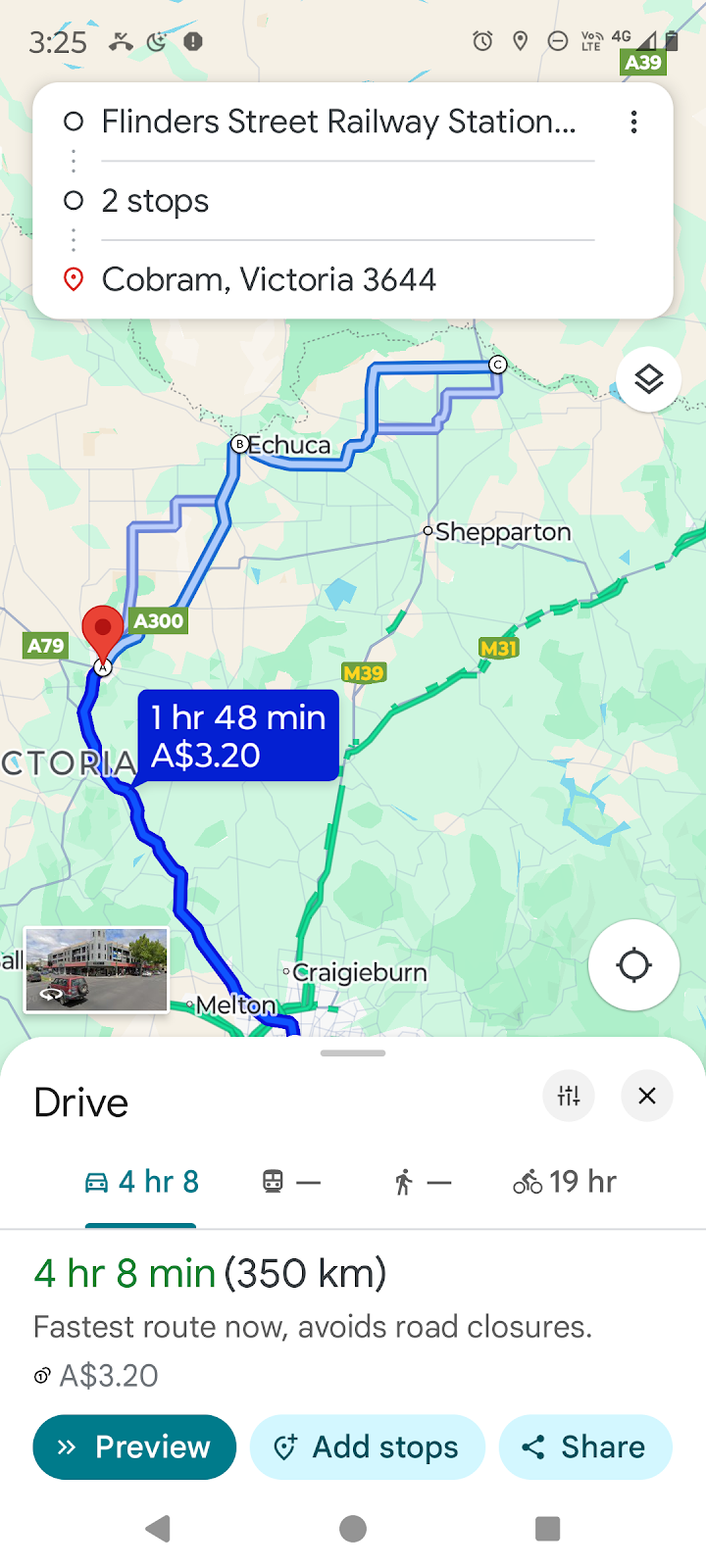Go back with system back button
The width and height of the screenshot is (706, 1568).
158,1529
